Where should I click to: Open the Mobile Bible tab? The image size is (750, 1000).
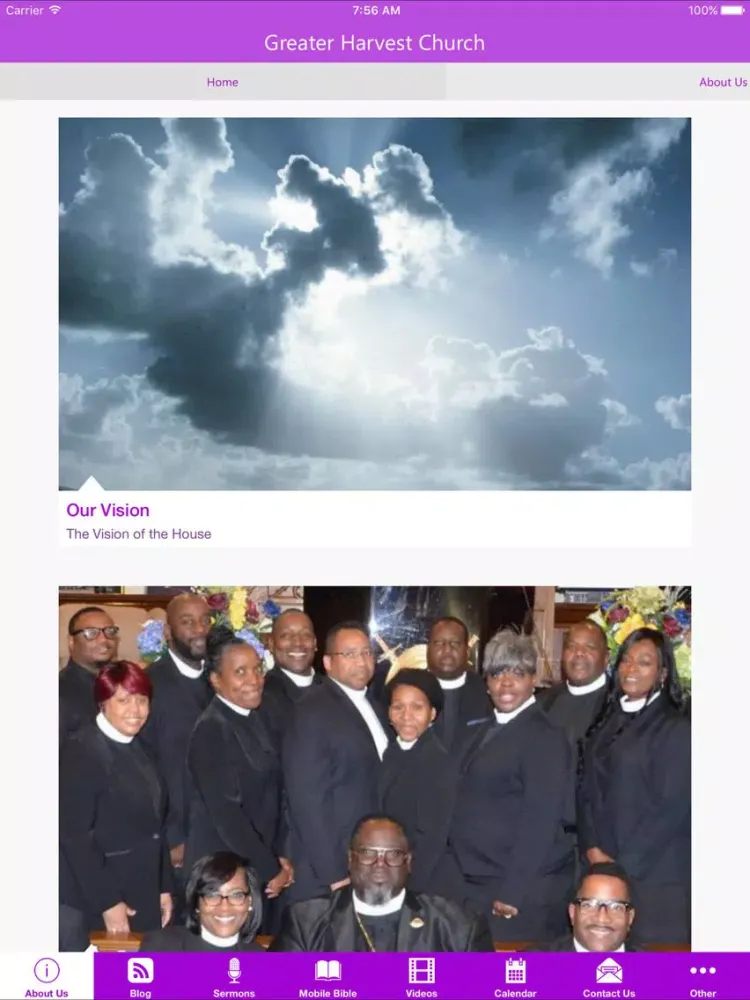(x=328, y=976)
